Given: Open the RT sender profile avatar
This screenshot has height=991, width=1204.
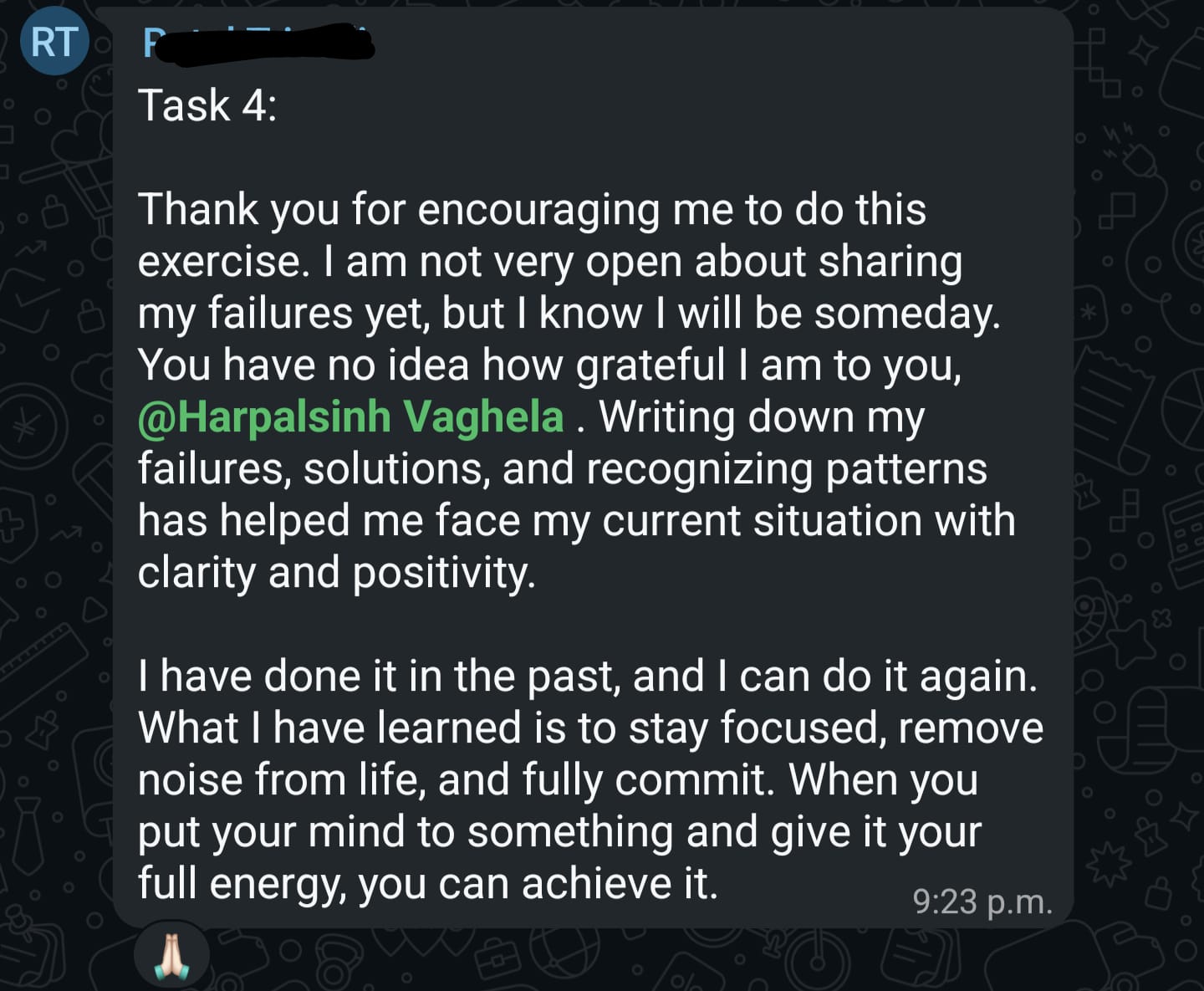Looking at the screenshot, I should point(54,41).
